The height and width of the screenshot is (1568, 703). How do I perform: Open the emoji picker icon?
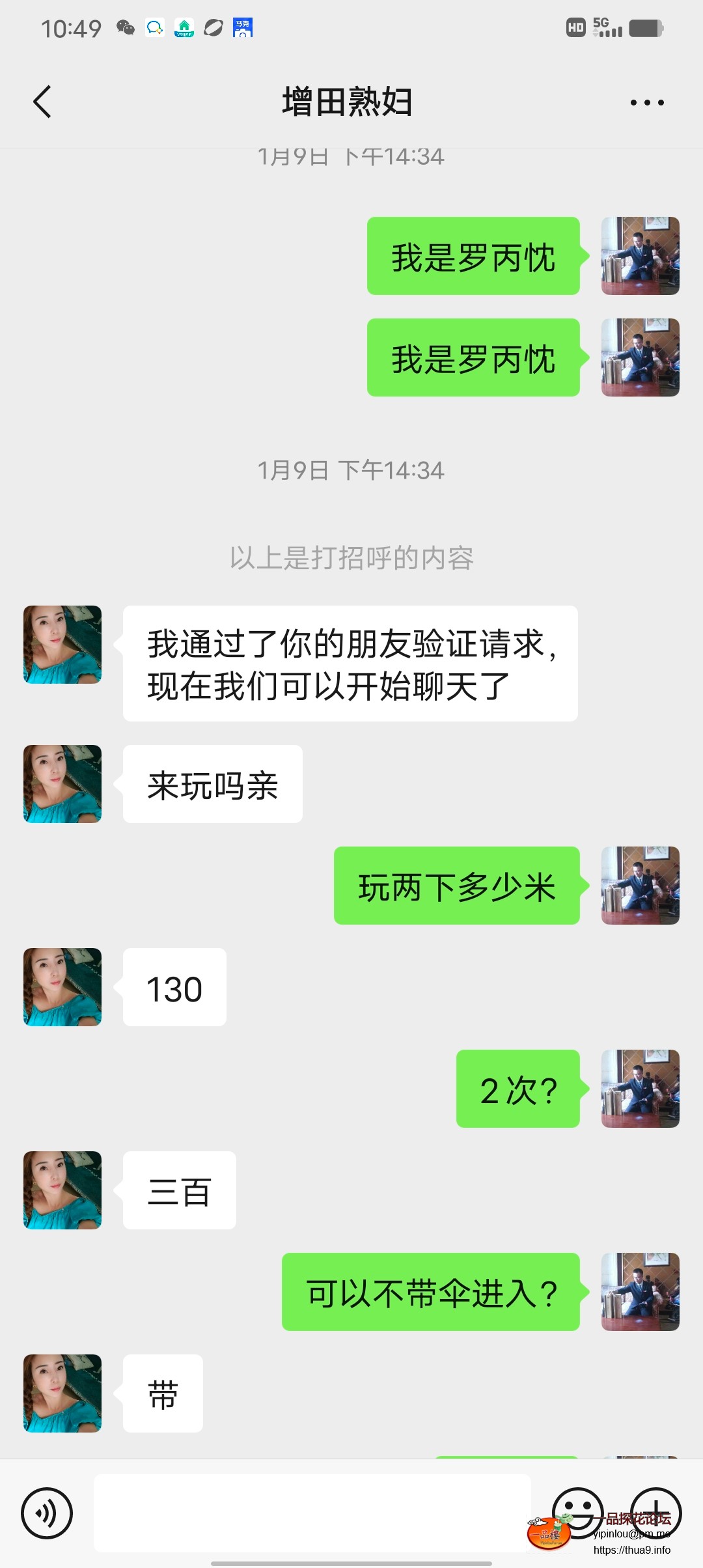(578, 1513)
